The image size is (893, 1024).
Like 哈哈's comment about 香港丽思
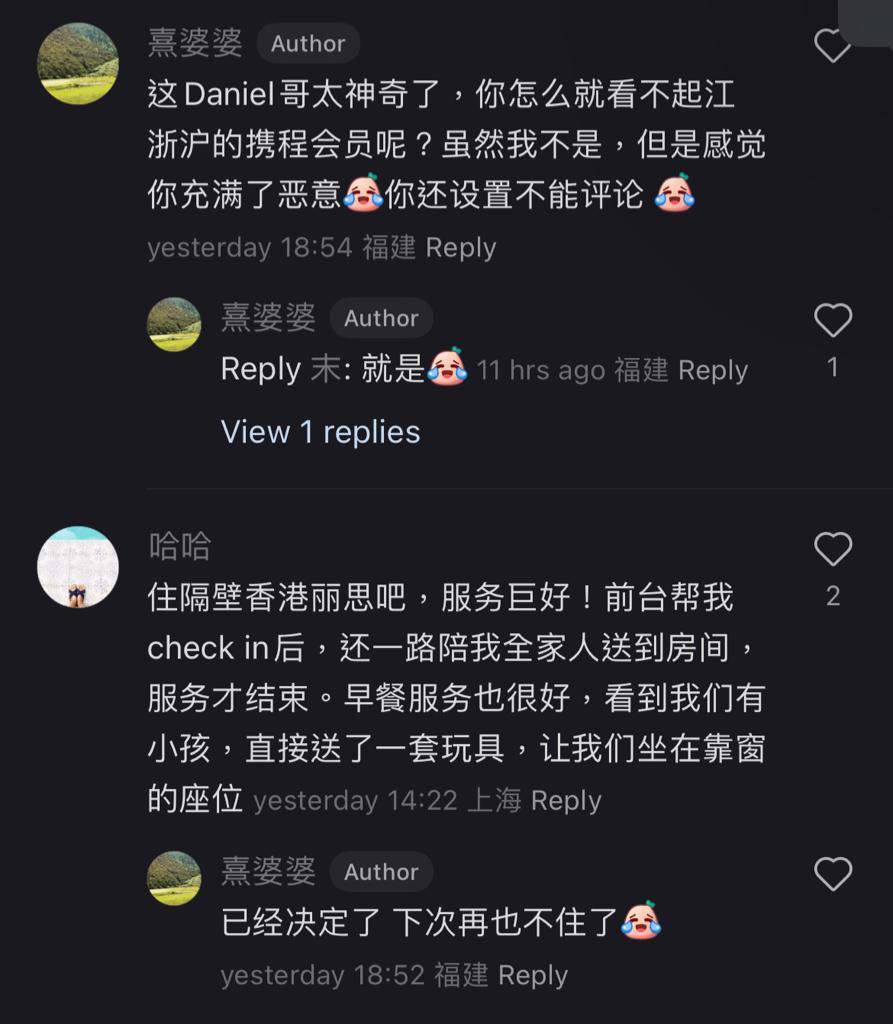click(x=832, y=549)
